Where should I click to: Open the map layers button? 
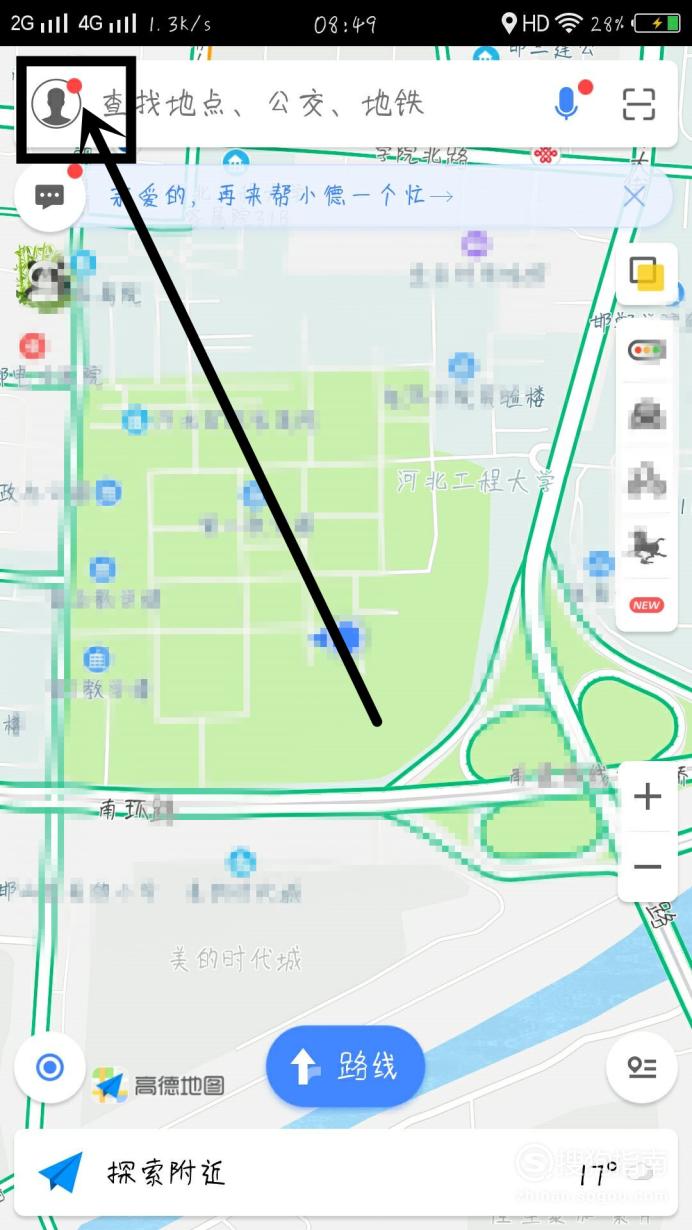pos(647,273)
